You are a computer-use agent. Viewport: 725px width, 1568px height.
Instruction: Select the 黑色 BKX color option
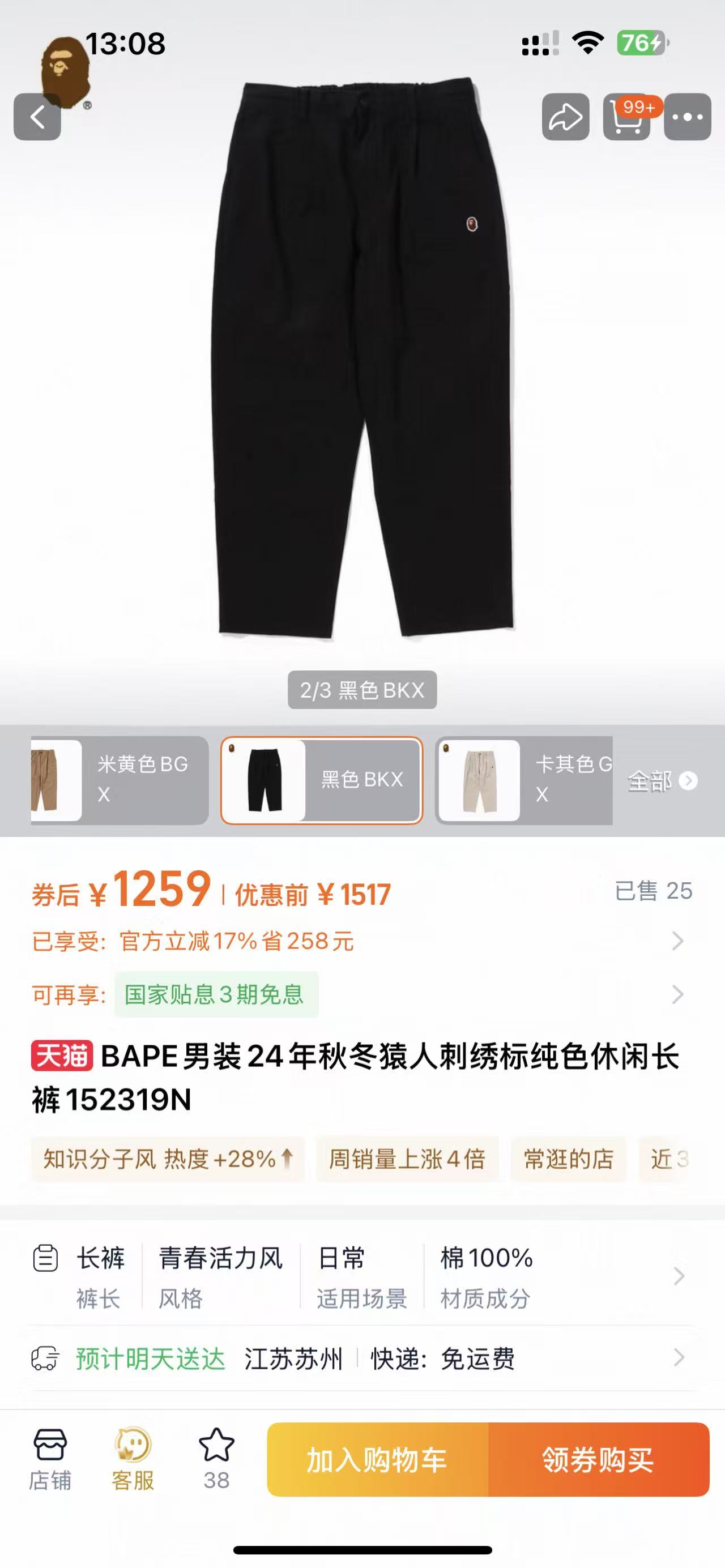tap(321, 780)
